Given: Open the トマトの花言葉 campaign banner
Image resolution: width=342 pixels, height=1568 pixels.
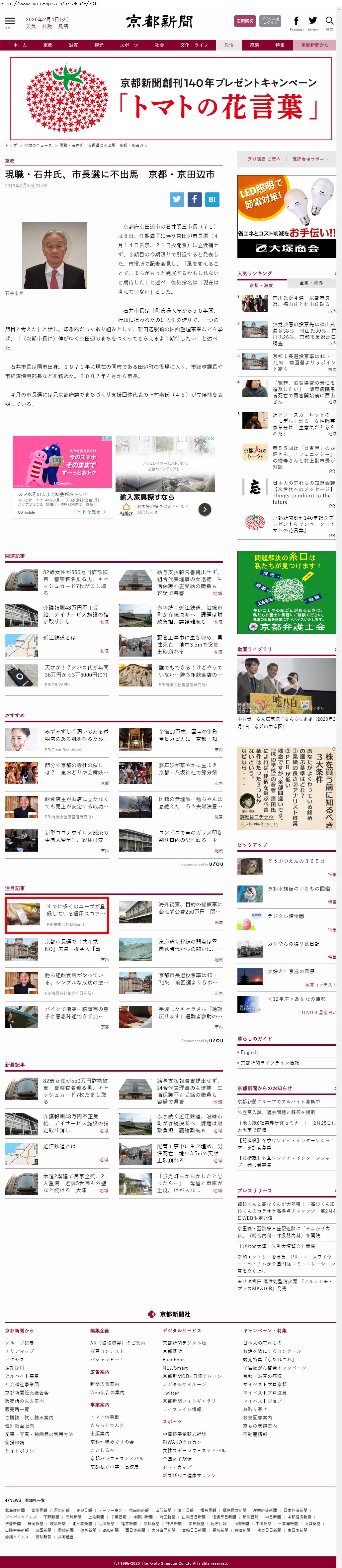Looking at the screenshot, I should click(171, 99).
